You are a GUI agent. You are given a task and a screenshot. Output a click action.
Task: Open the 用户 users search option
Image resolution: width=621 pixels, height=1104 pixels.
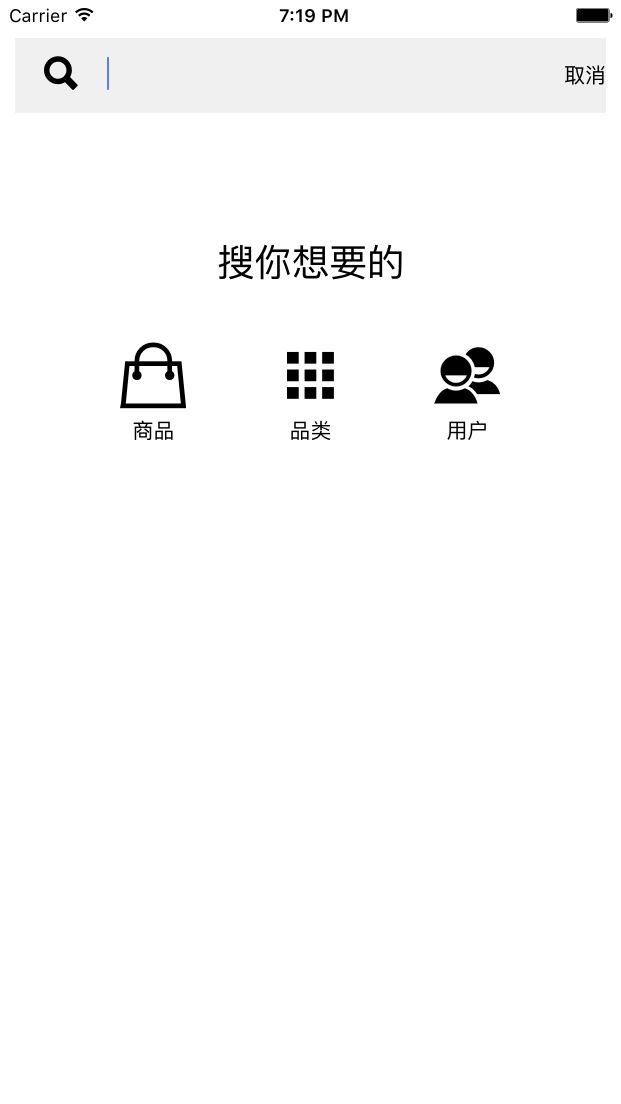point(467,394)
